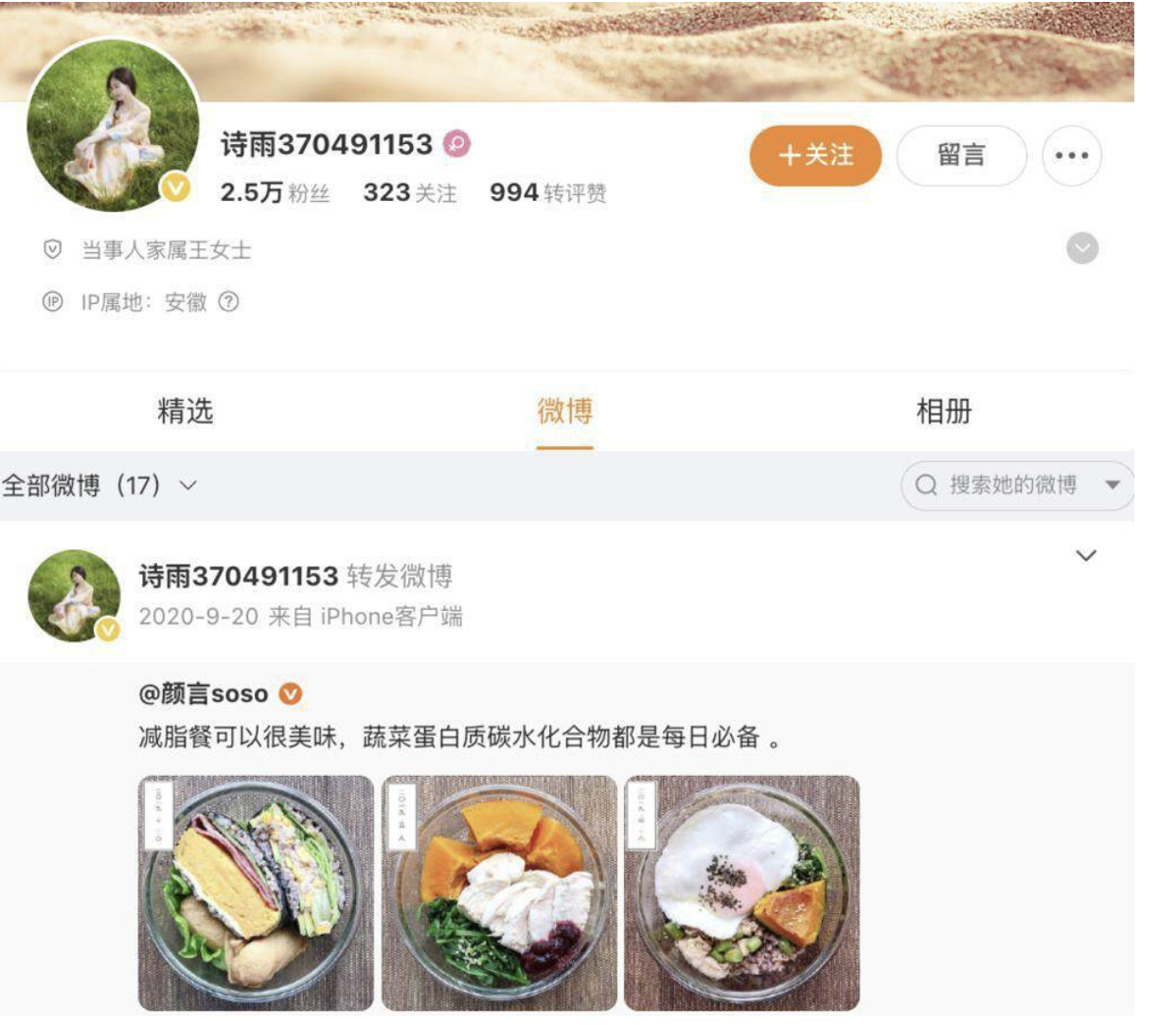The image size is (1176, 1025).
Task: Open the @颜言soso profile link
Action: [204, 694]
